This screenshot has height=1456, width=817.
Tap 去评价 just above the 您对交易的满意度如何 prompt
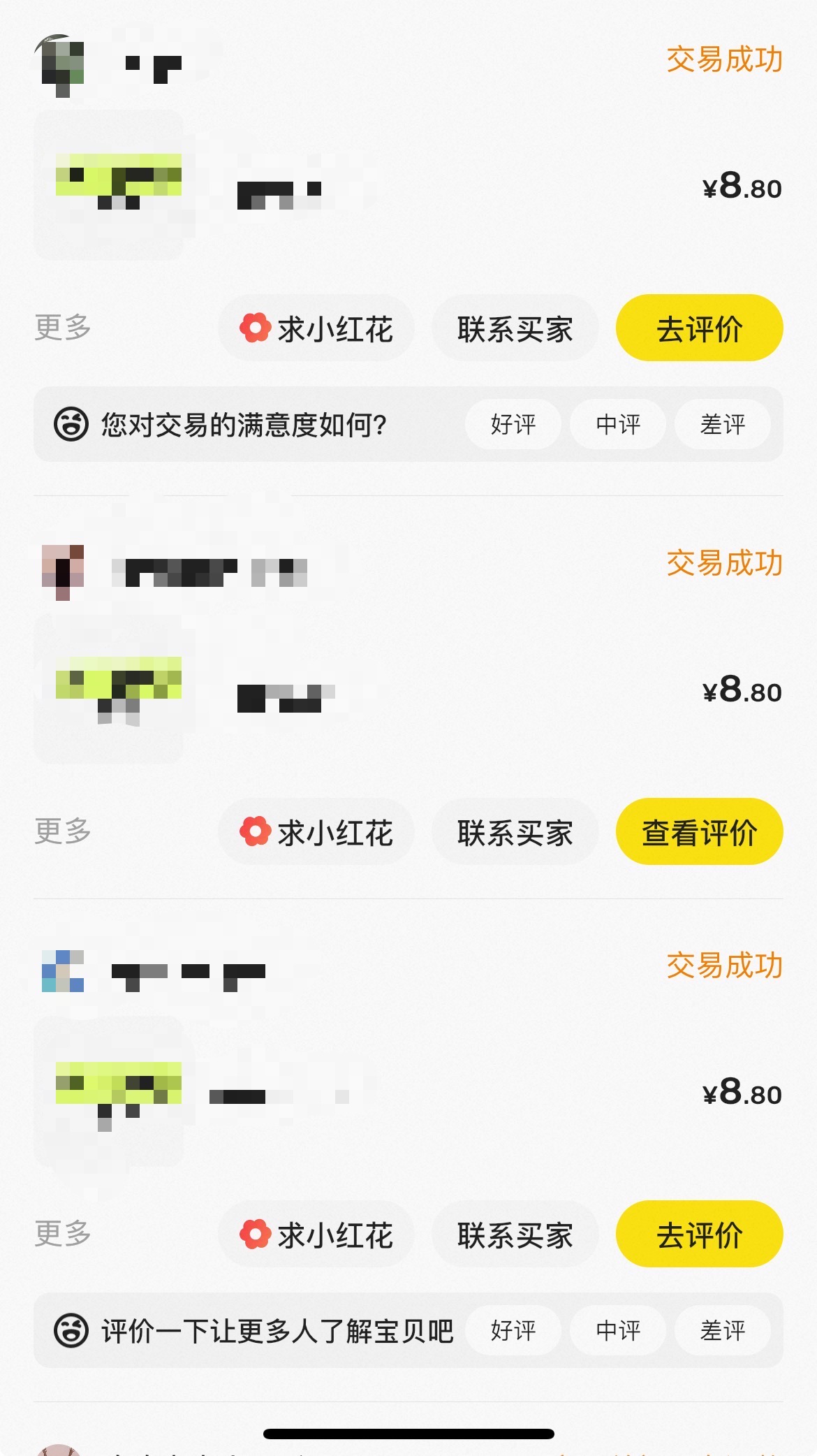tap(699, 328)
